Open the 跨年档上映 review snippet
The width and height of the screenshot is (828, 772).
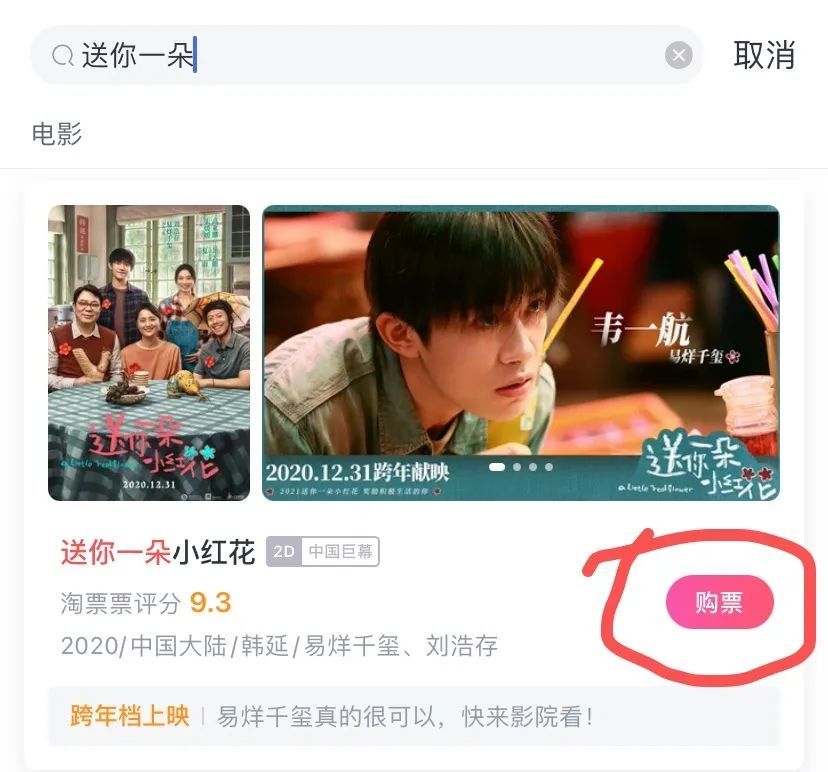pos(412,716)
